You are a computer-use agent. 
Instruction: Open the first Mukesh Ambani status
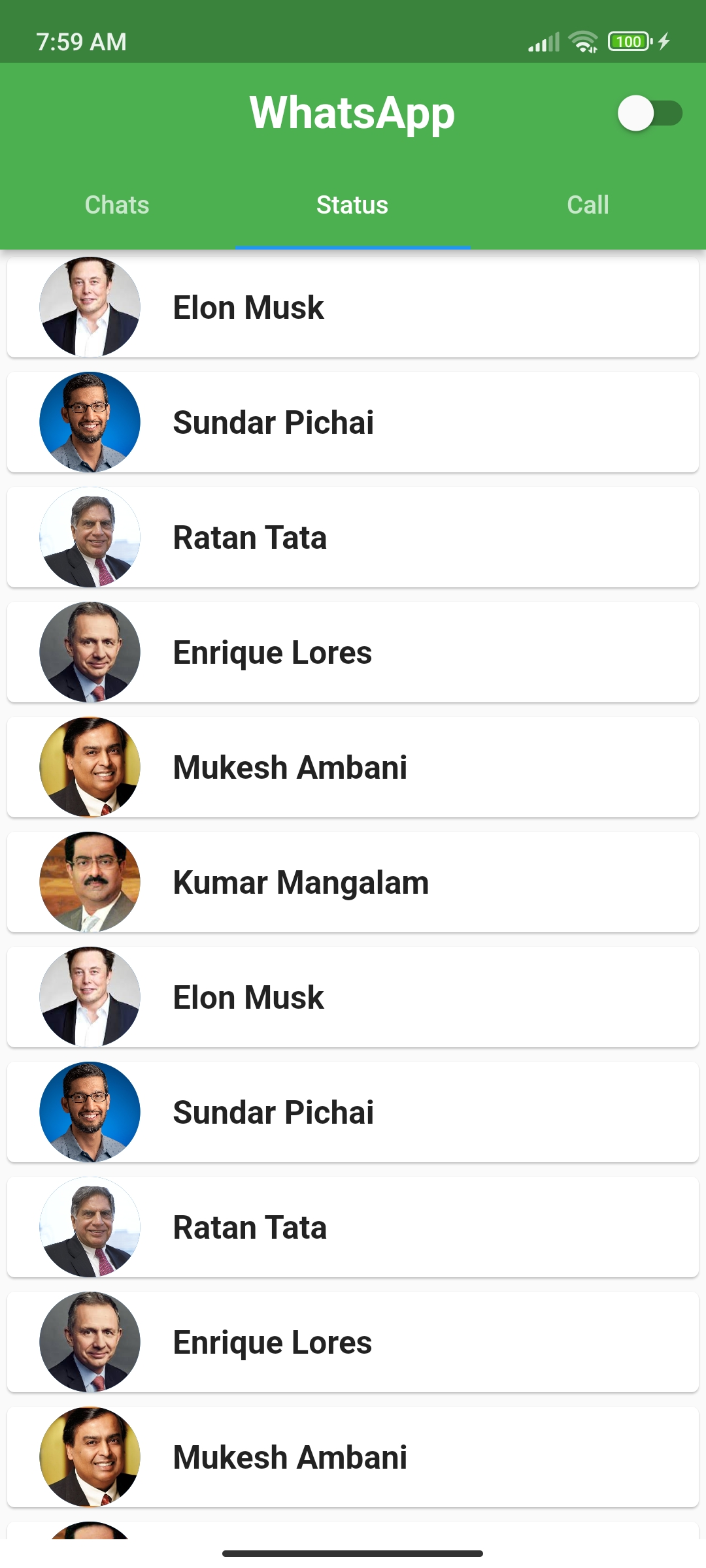(x=353, y=767)
